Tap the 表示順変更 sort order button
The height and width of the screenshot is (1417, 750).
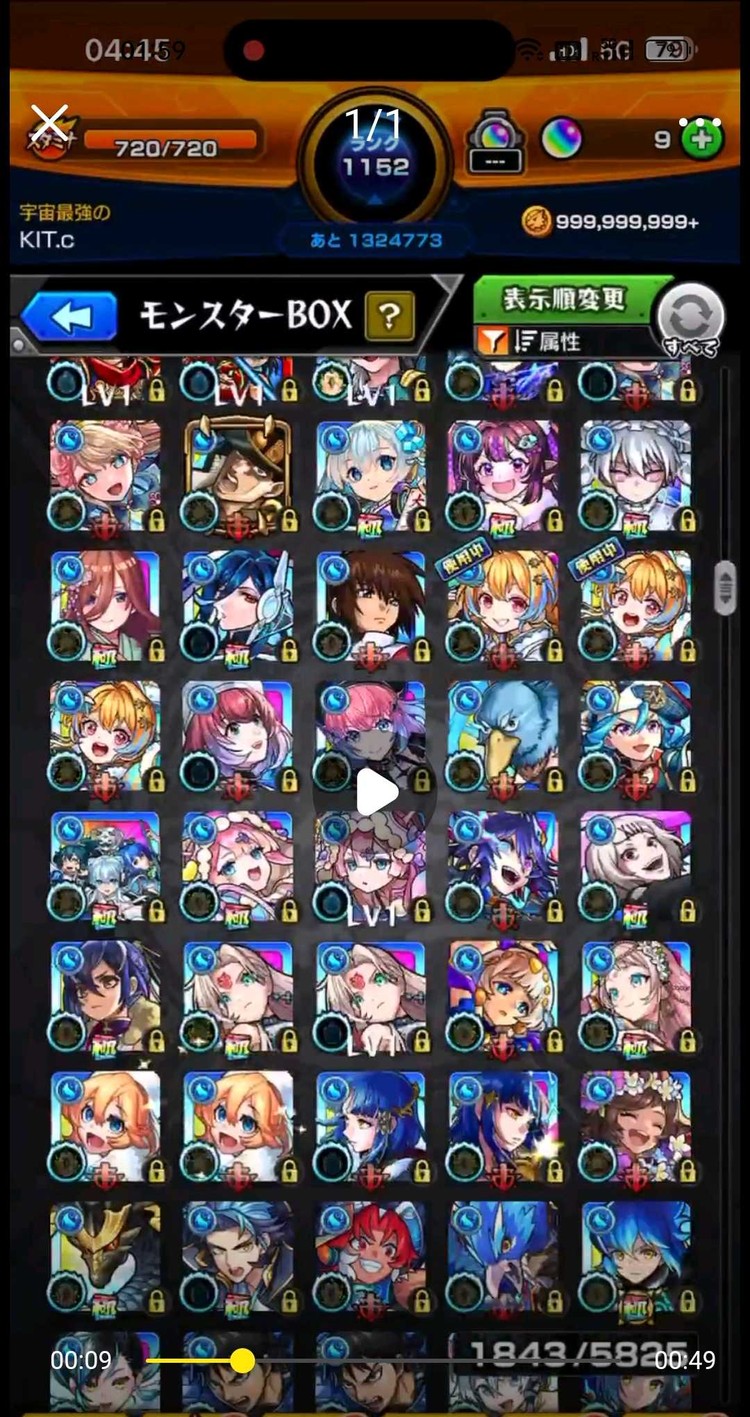click(x=564, y=298)
